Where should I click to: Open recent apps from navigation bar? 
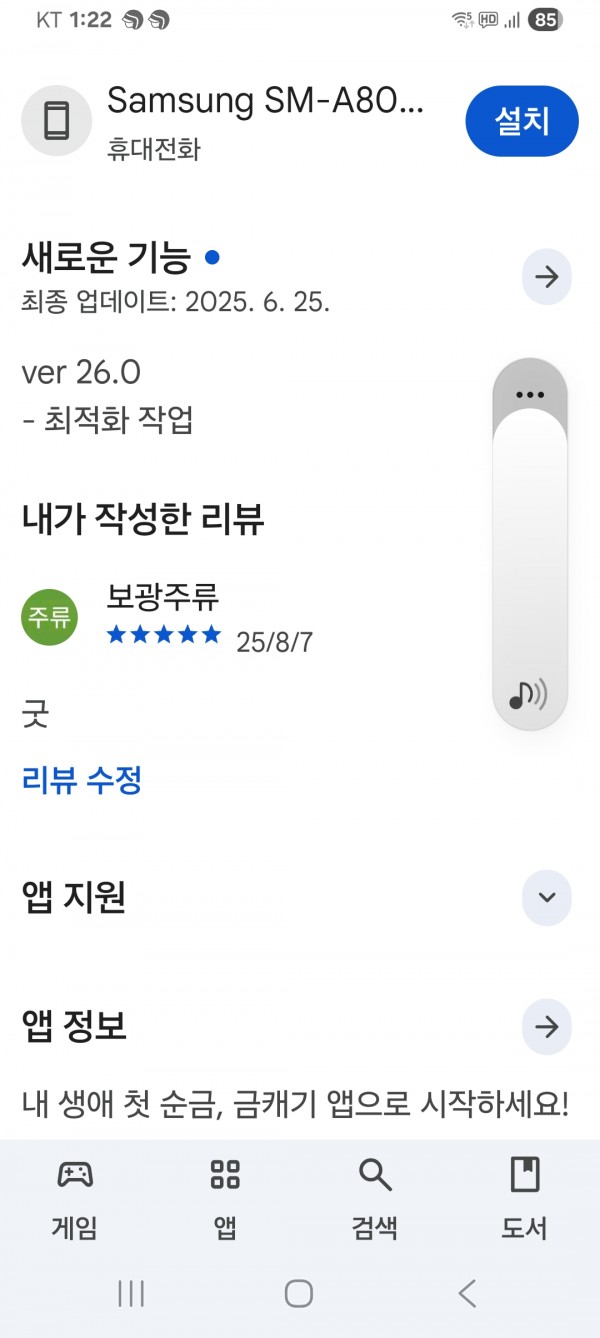(x=131, y=1293)
